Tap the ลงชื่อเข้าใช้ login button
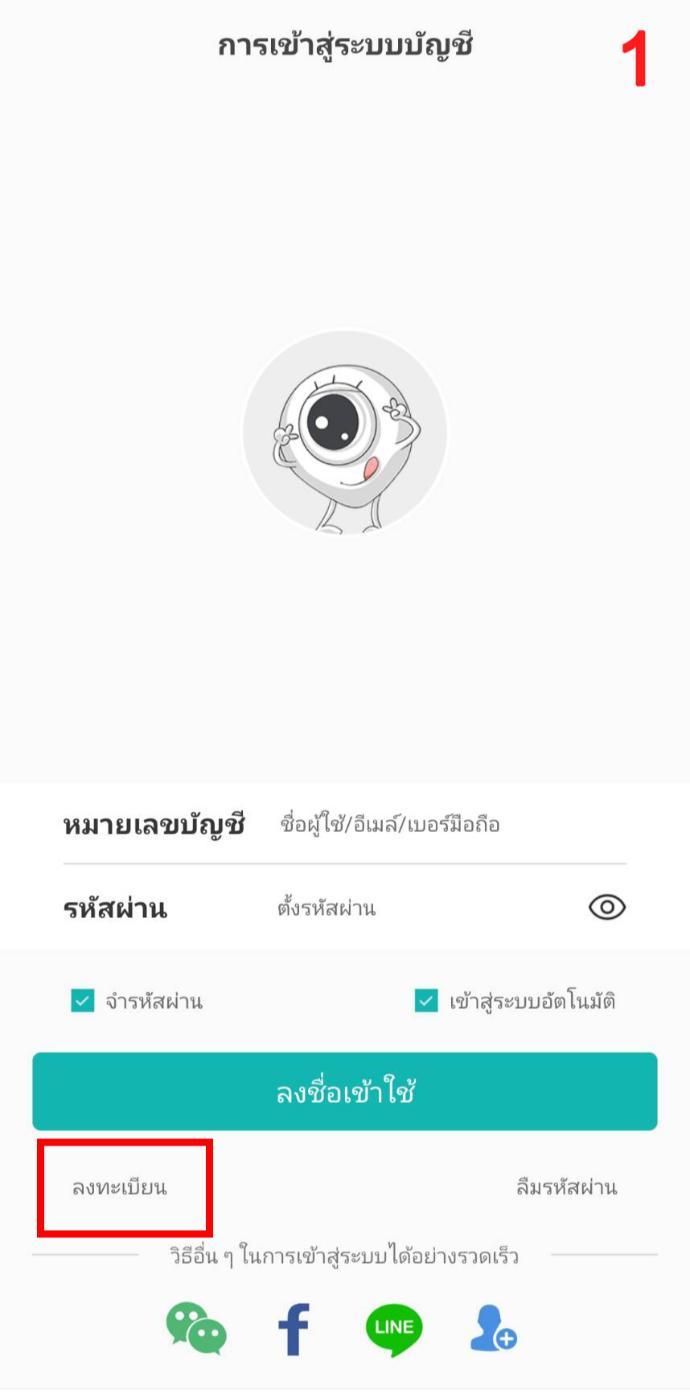The image size is (690, 1398). click(x=345, y=1091)
